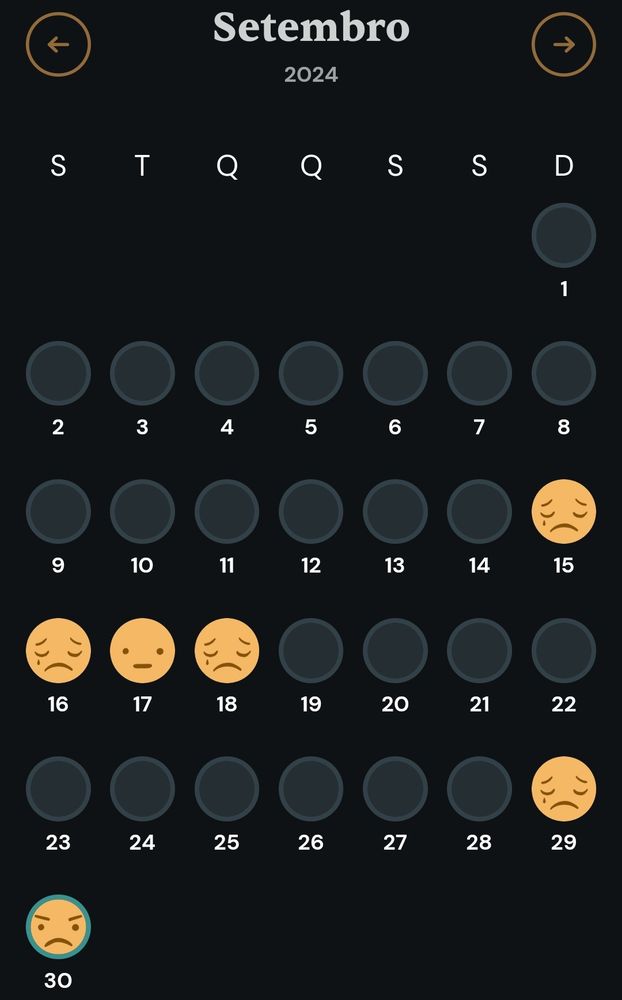Image resolution: width=622 pixels, height=1000 pixels.
Task: Select the empty day 26
Action: click(311, 789)
